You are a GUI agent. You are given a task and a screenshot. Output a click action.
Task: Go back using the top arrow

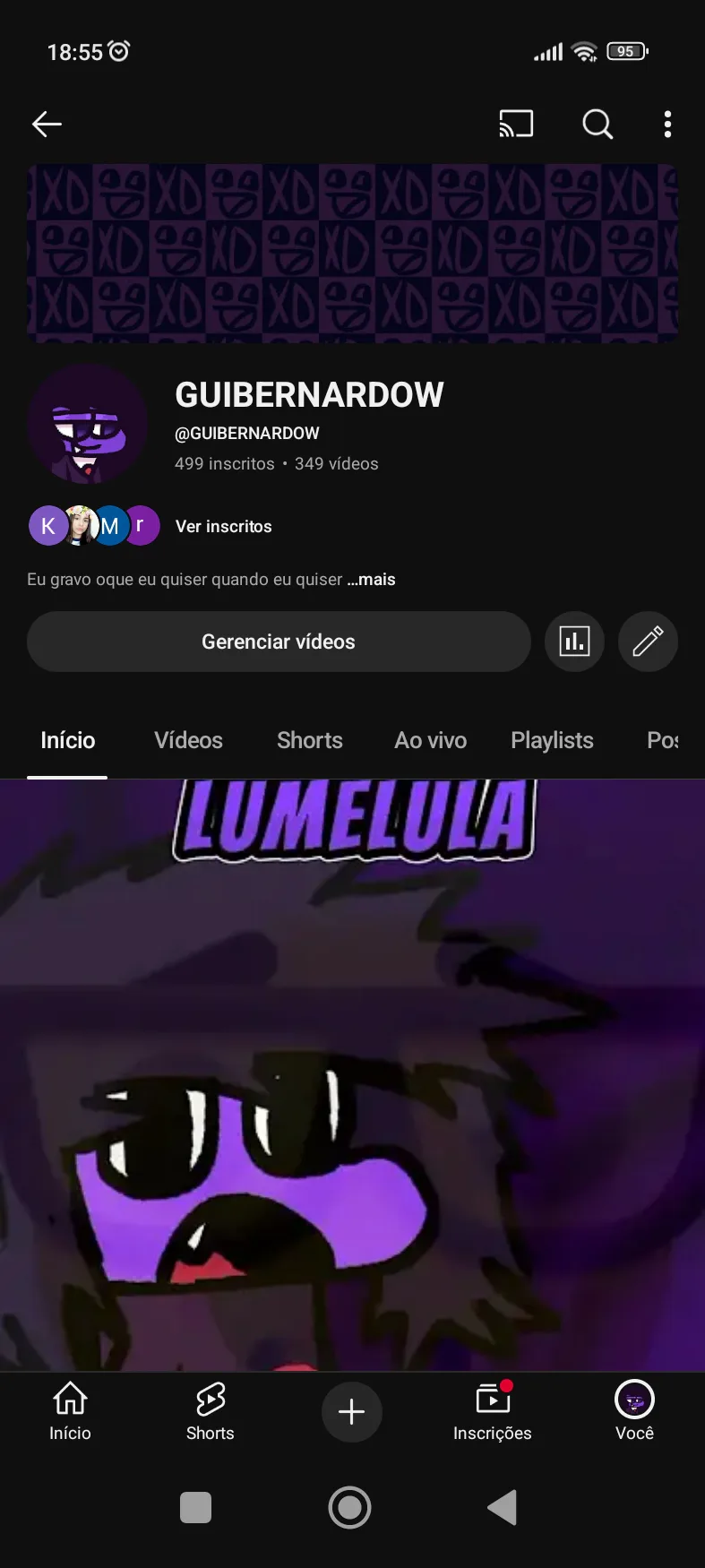pyautogui.click(x=47, y=124)
